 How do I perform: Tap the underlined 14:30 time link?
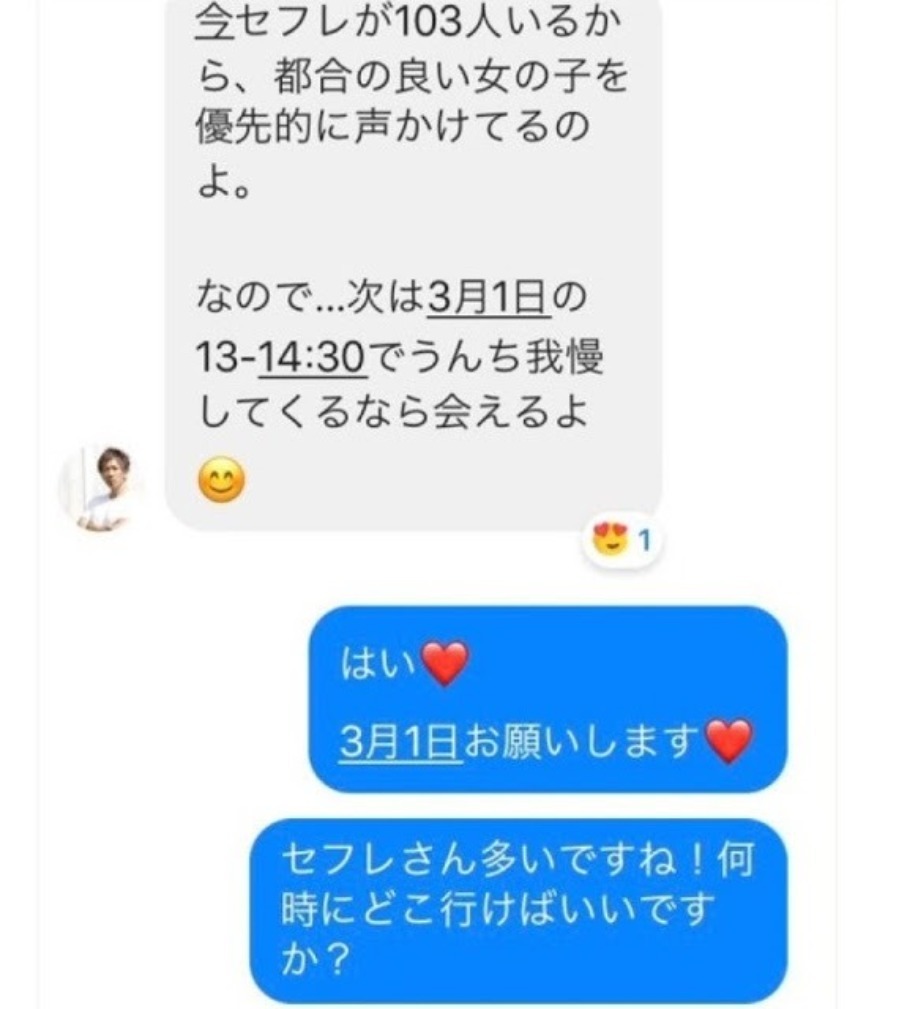[313, 358]
